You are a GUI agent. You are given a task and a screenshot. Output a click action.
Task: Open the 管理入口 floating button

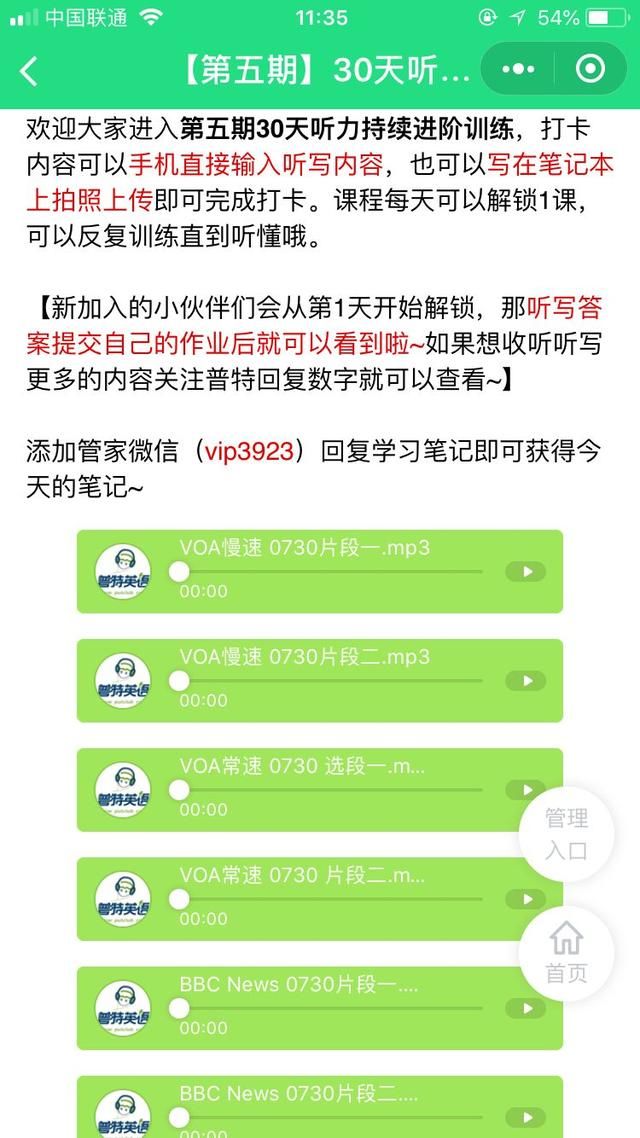tap(566, 835)
